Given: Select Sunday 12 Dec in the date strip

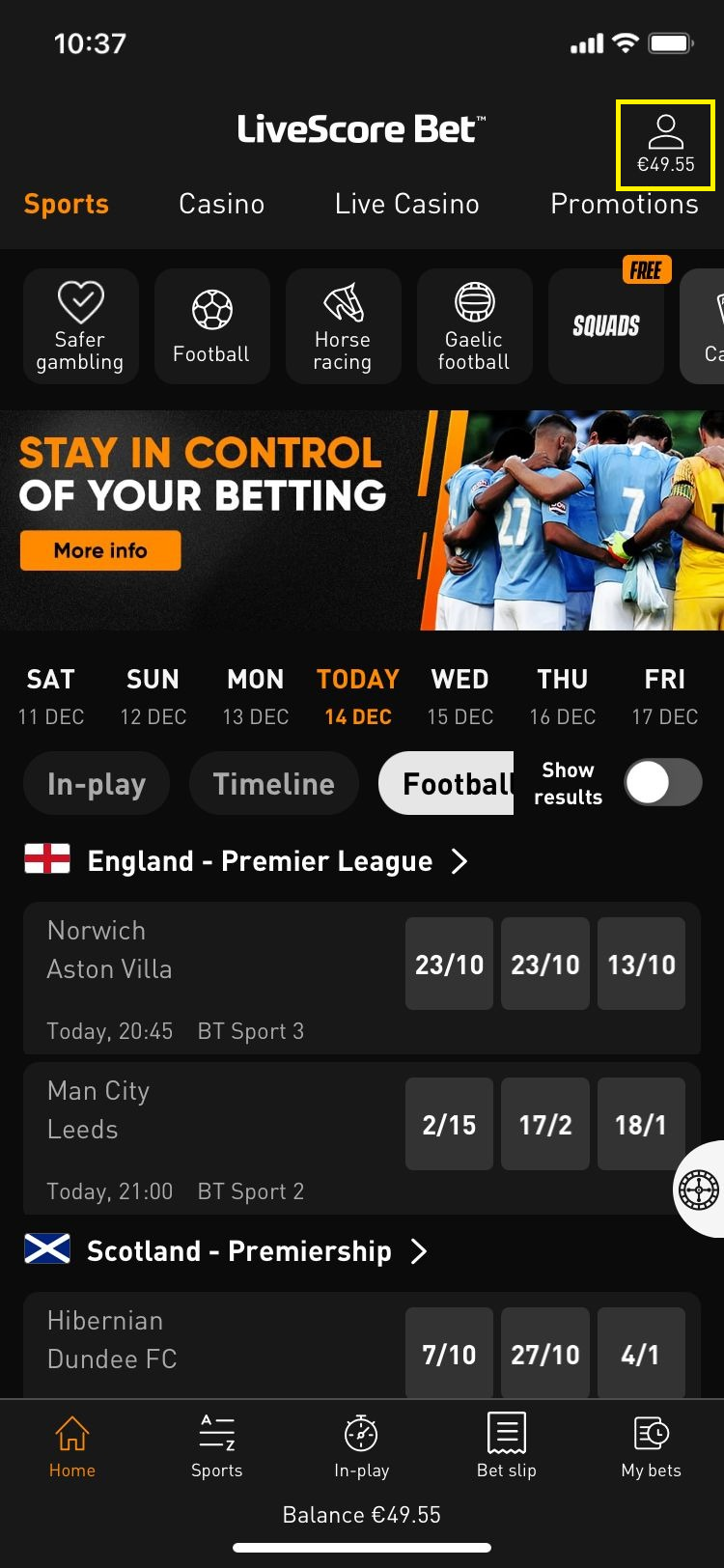Looking at the screenshot, I should click(x=153, y=696).
